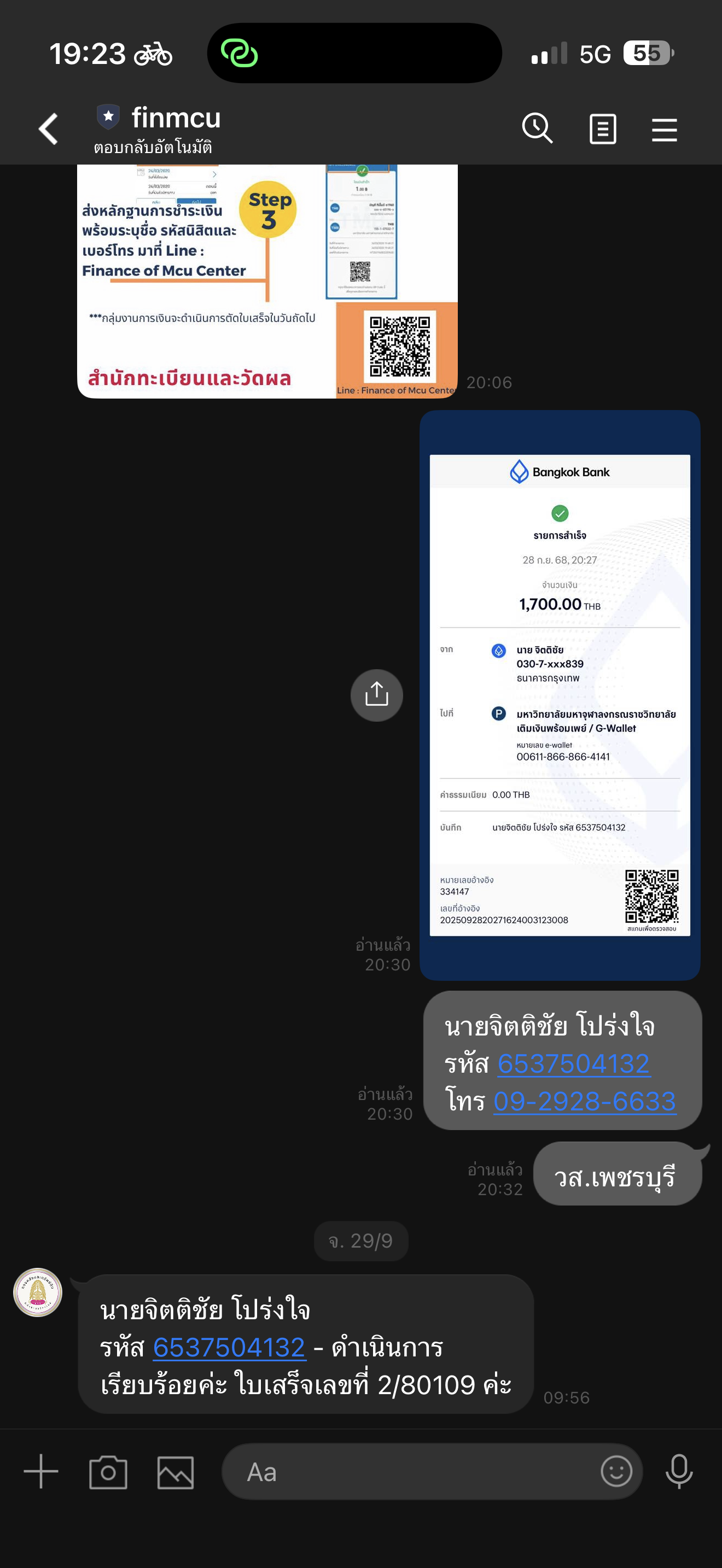Viewport: 722px width, 1568px height.
Task: Go back to the chat list
Action: click(x=49, y=129)
